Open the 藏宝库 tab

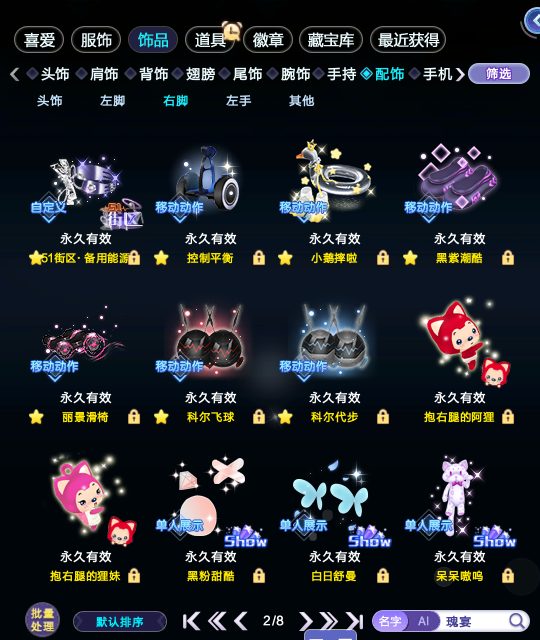coord(331,40)
